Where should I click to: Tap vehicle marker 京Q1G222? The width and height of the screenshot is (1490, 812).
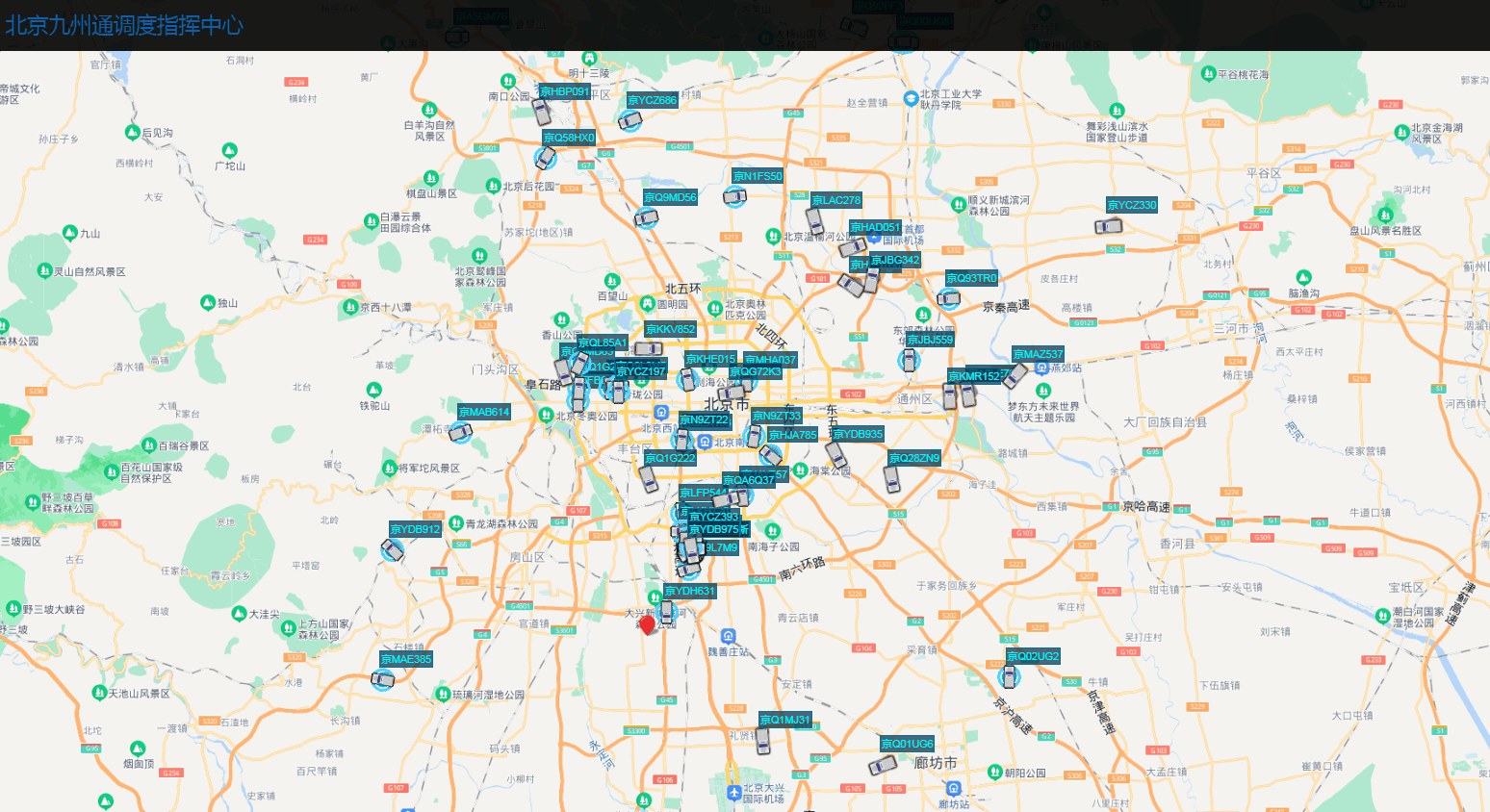pyautogui.click(x=650, y=478)
